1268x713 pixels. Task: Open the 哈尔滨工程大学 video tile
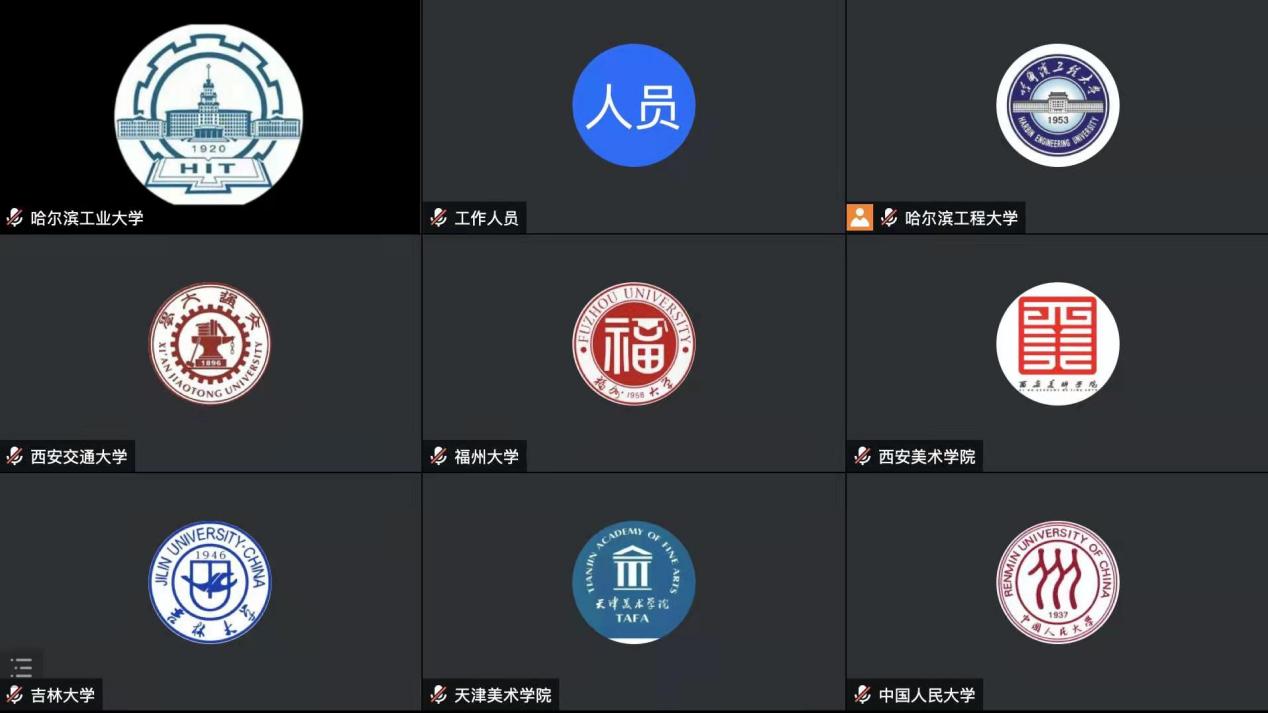coord(1057,115)
